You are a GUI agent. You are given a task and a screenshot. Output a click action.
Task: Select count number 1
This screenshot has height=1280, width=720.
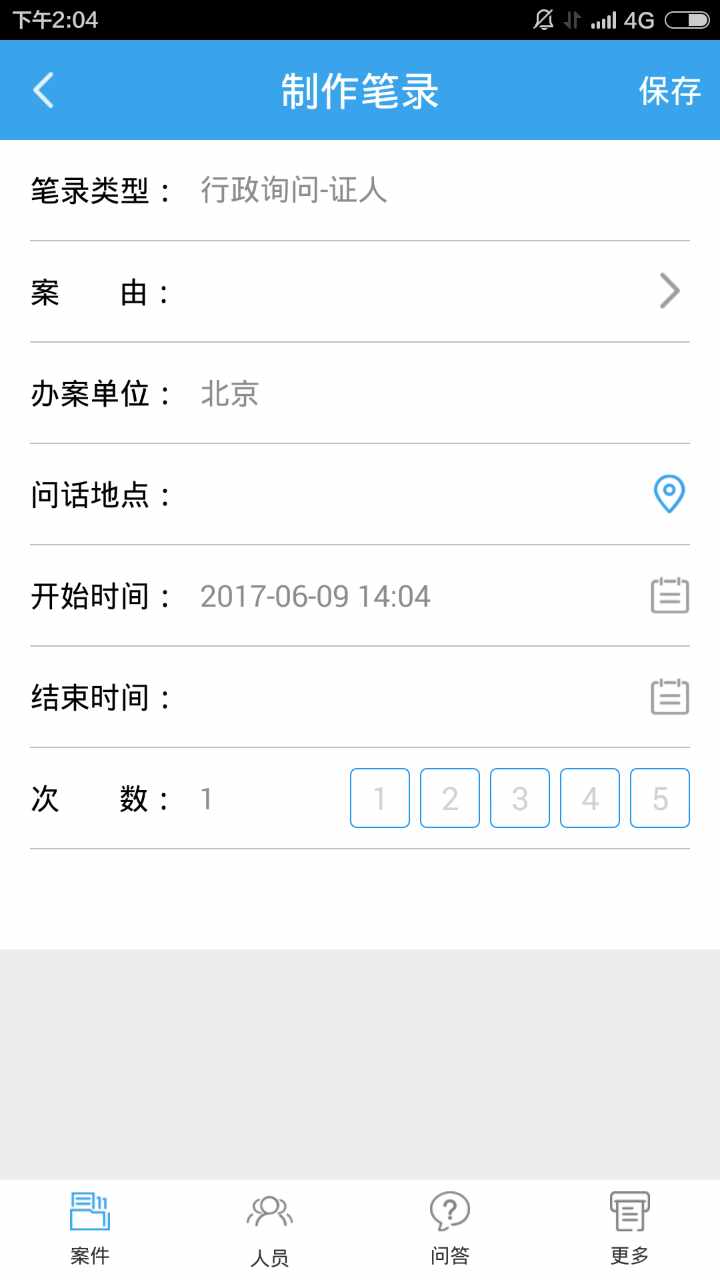click(380, 798)
